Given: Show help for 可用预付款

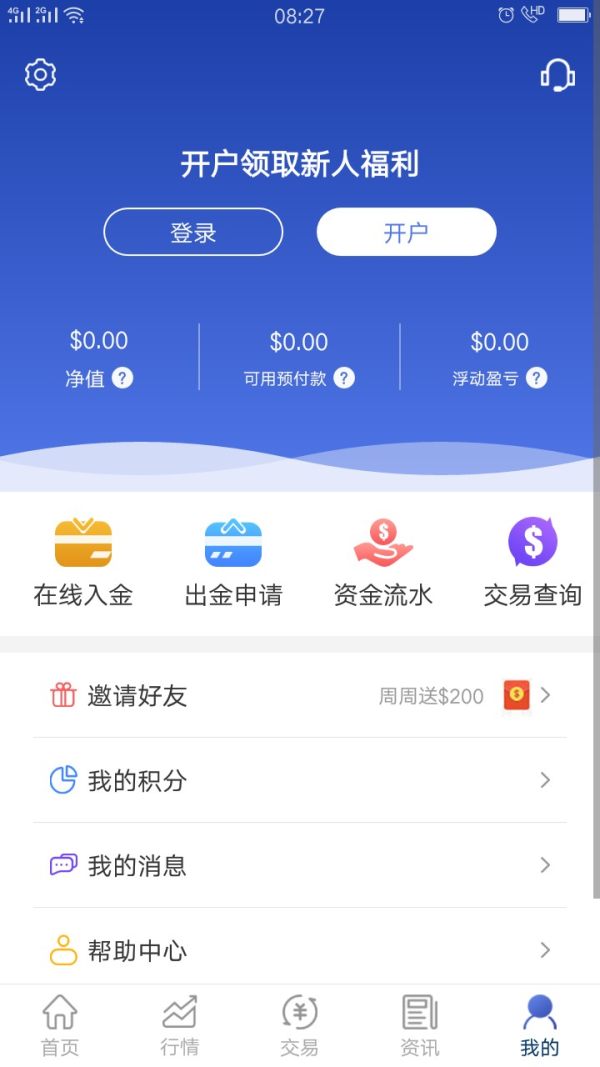Looking at the screenshot, I should point(344,378).
